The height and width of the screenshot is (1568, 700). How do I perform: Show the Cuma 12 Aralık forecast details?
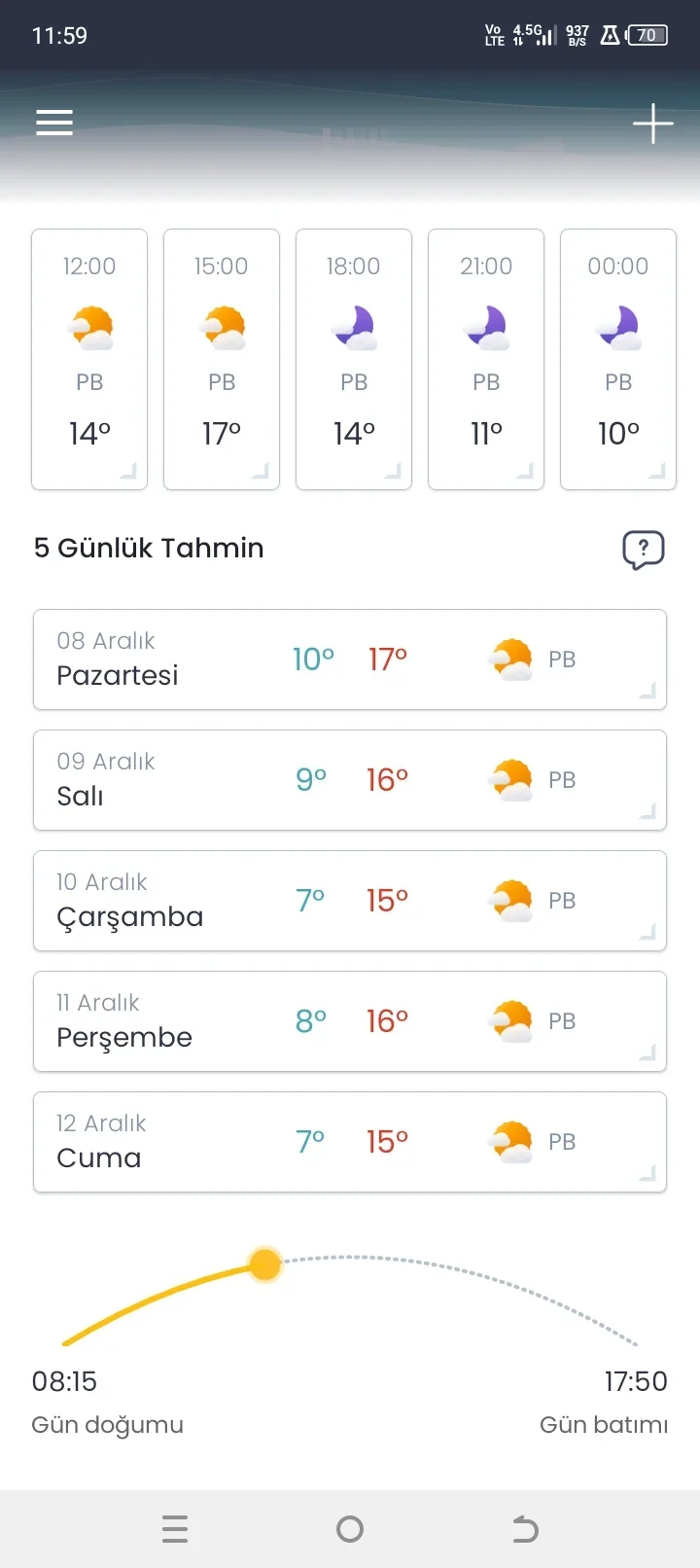click(x=350, y=1142)
